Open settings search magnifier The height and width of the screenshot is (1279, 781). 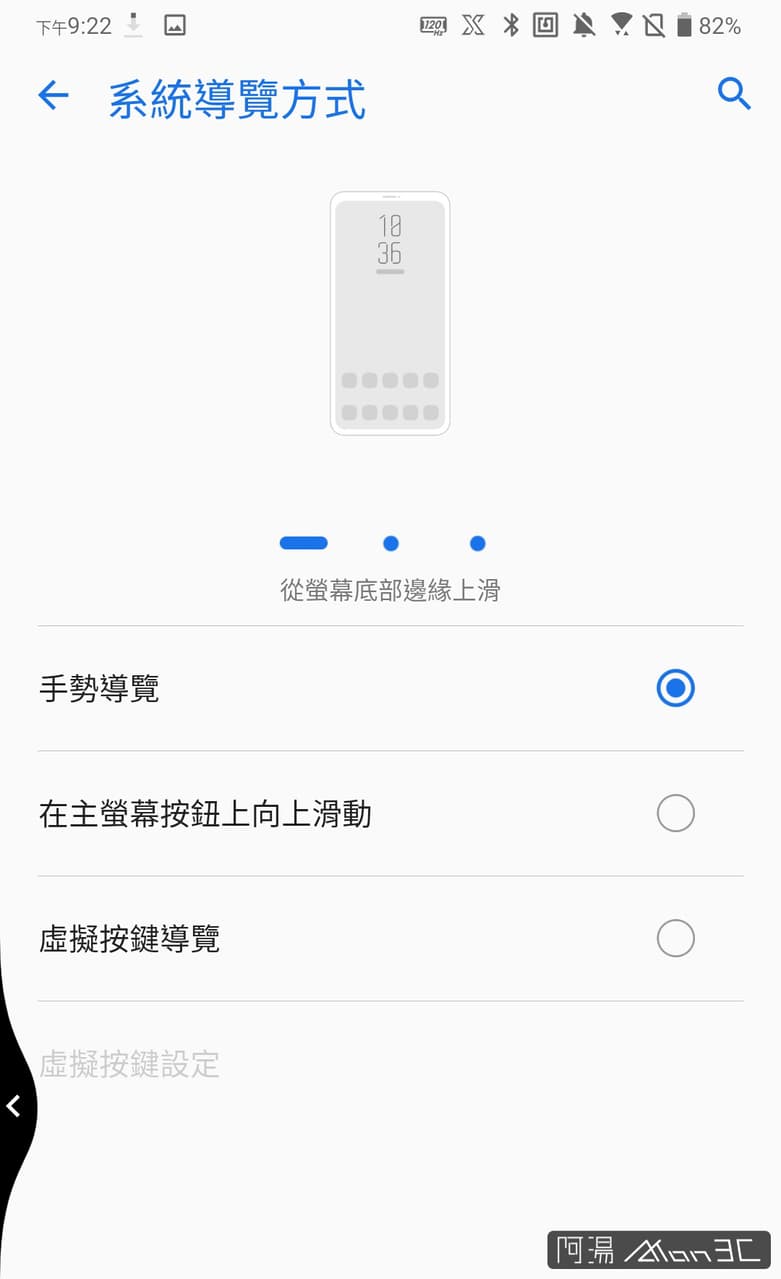tap(734, 94)
